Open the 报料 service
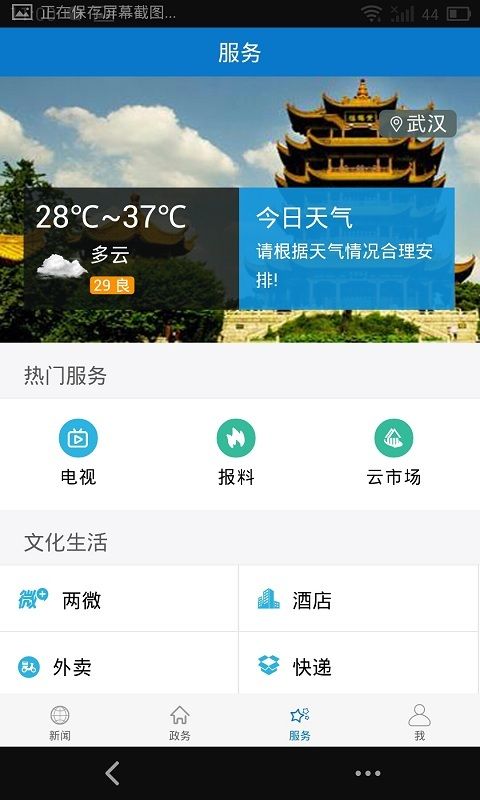 click(x=236, y=452)
